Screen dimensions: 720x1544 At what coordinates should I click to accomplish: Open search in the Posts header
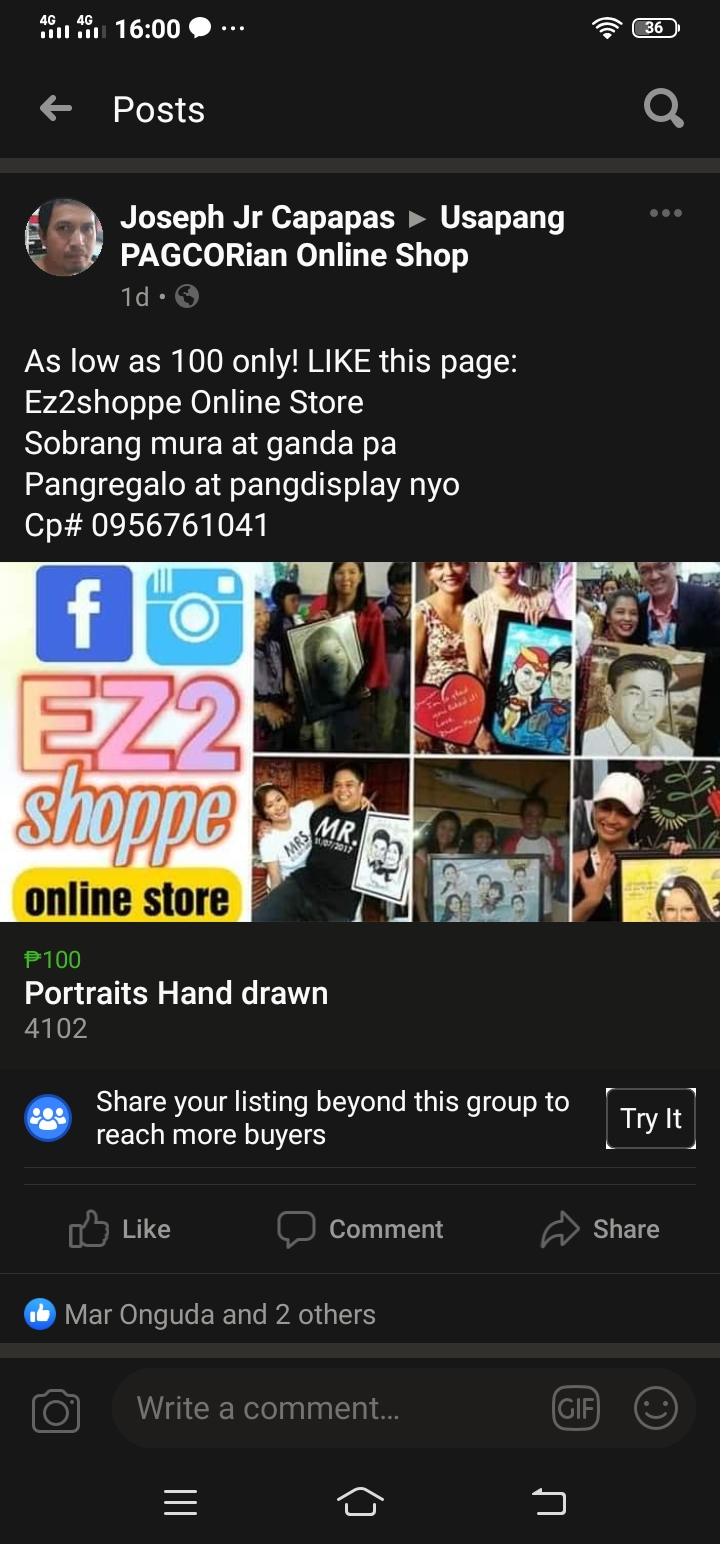pos(663,108)
